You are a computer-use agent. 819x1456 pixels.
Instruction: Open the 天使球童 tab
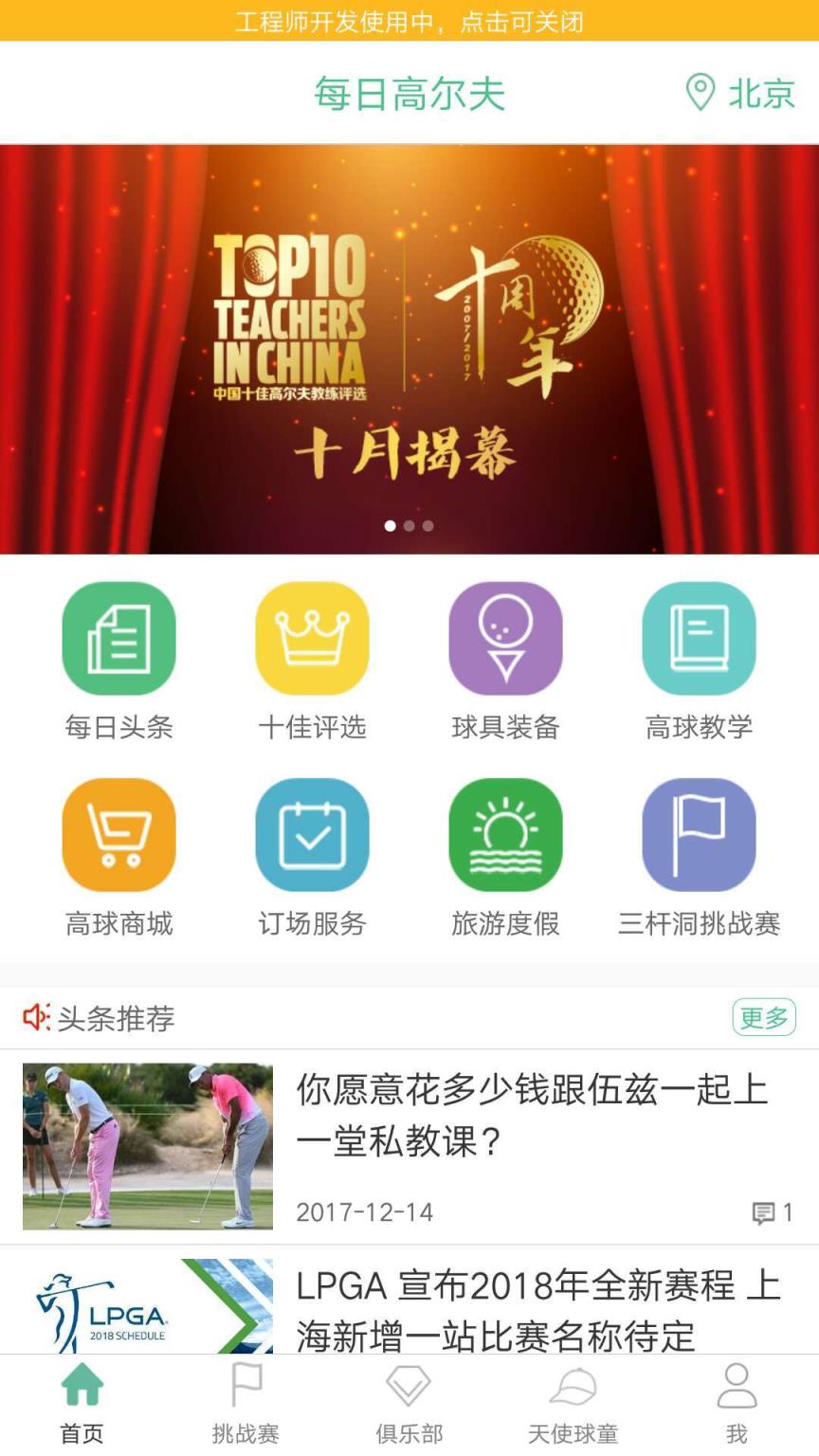(573, 1405)
